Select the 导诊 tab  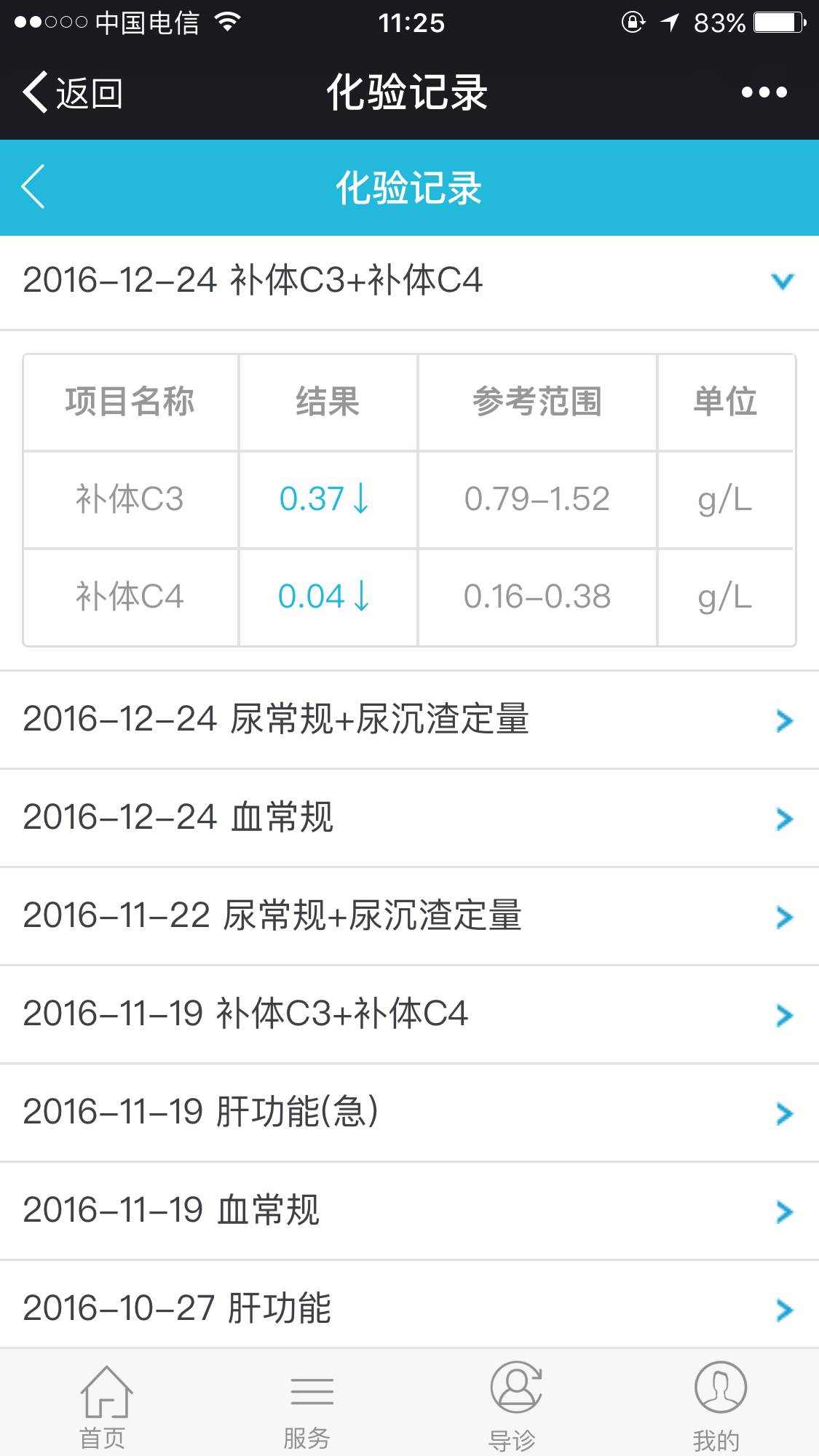click(x=514, y=1406)
